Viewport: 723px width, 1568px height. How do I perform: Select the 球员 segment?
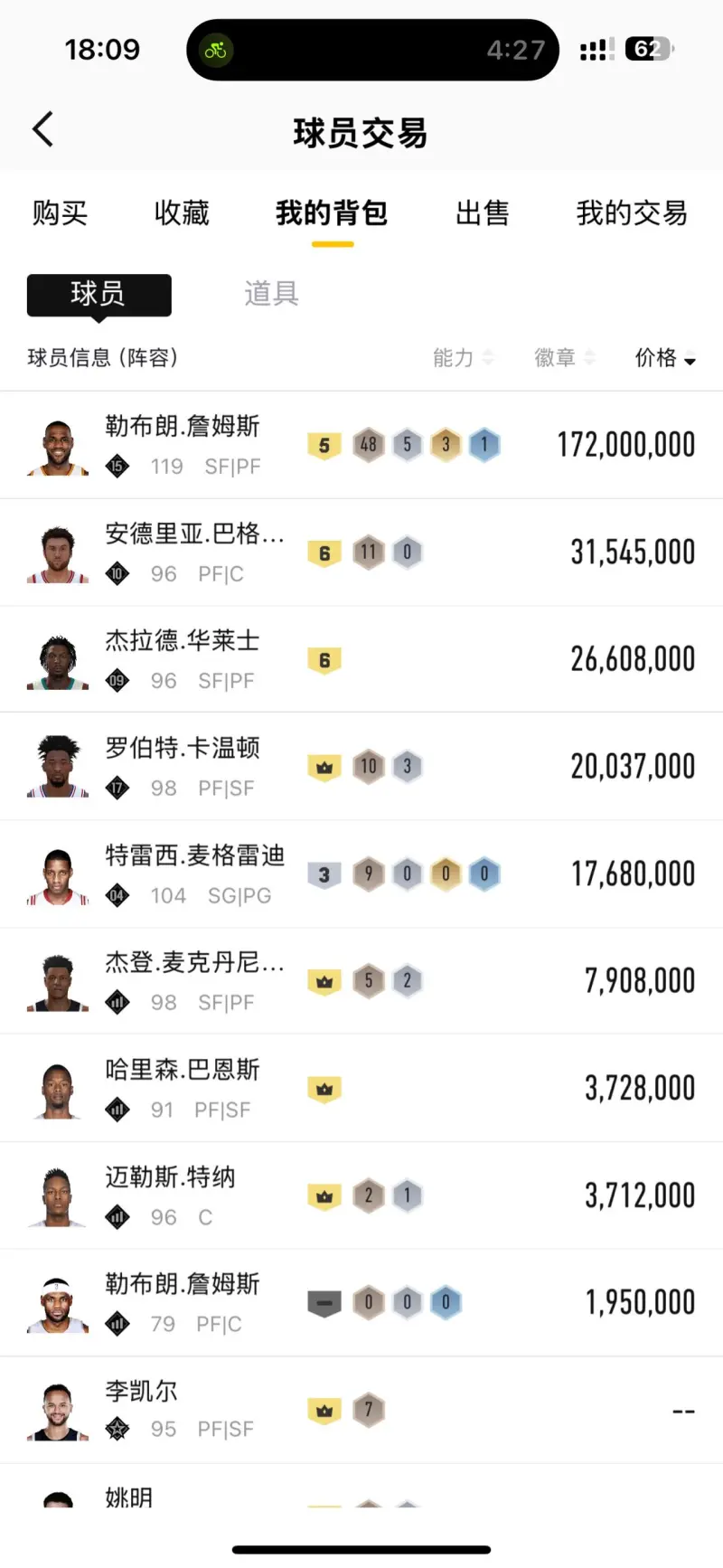pos(99,294)
